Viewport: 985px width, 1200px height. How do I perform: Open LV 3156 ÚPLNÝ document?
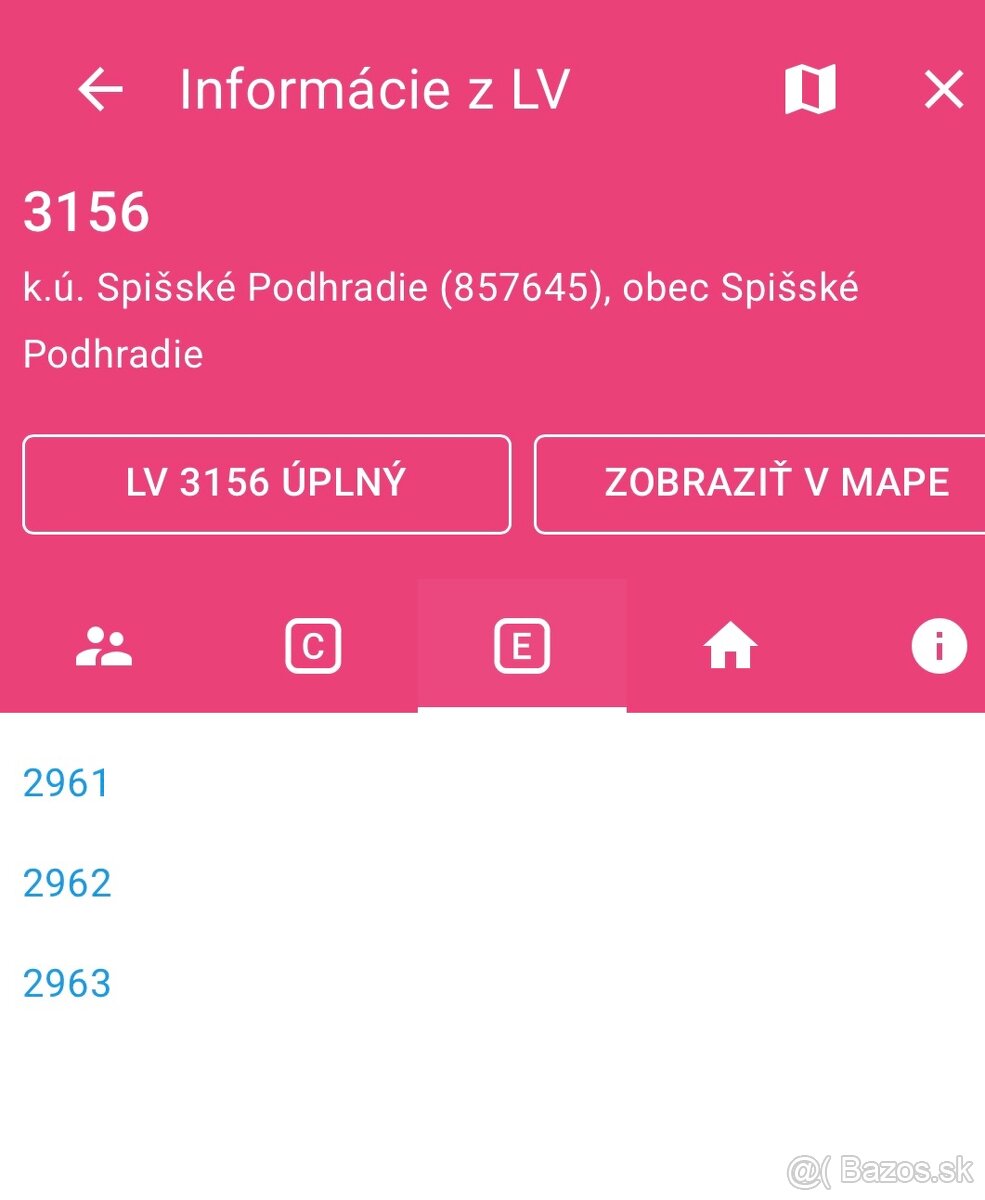pyautogui.click(x=266, y=484)
